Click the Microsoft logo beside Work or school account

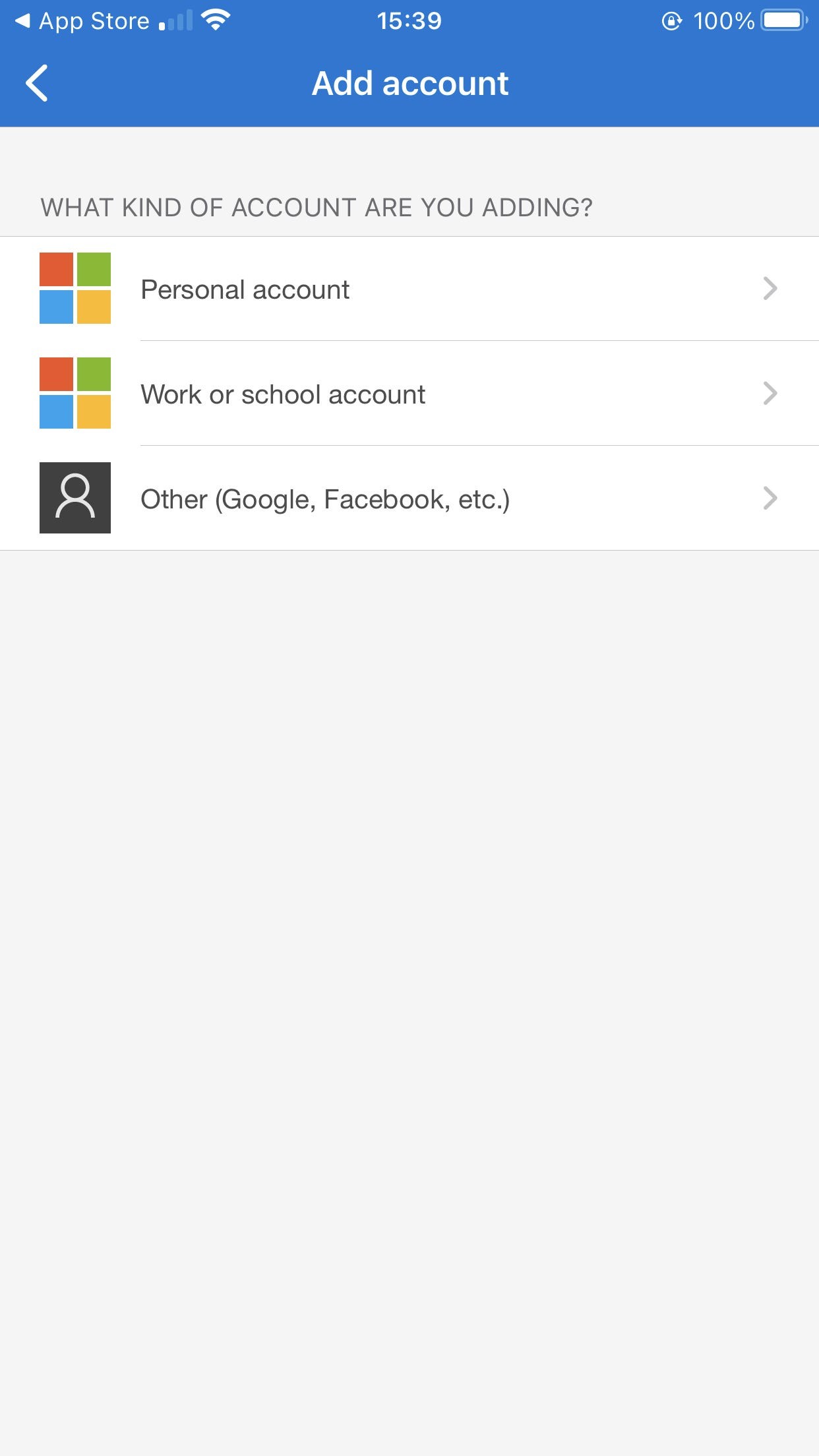[x=75, y=394]
